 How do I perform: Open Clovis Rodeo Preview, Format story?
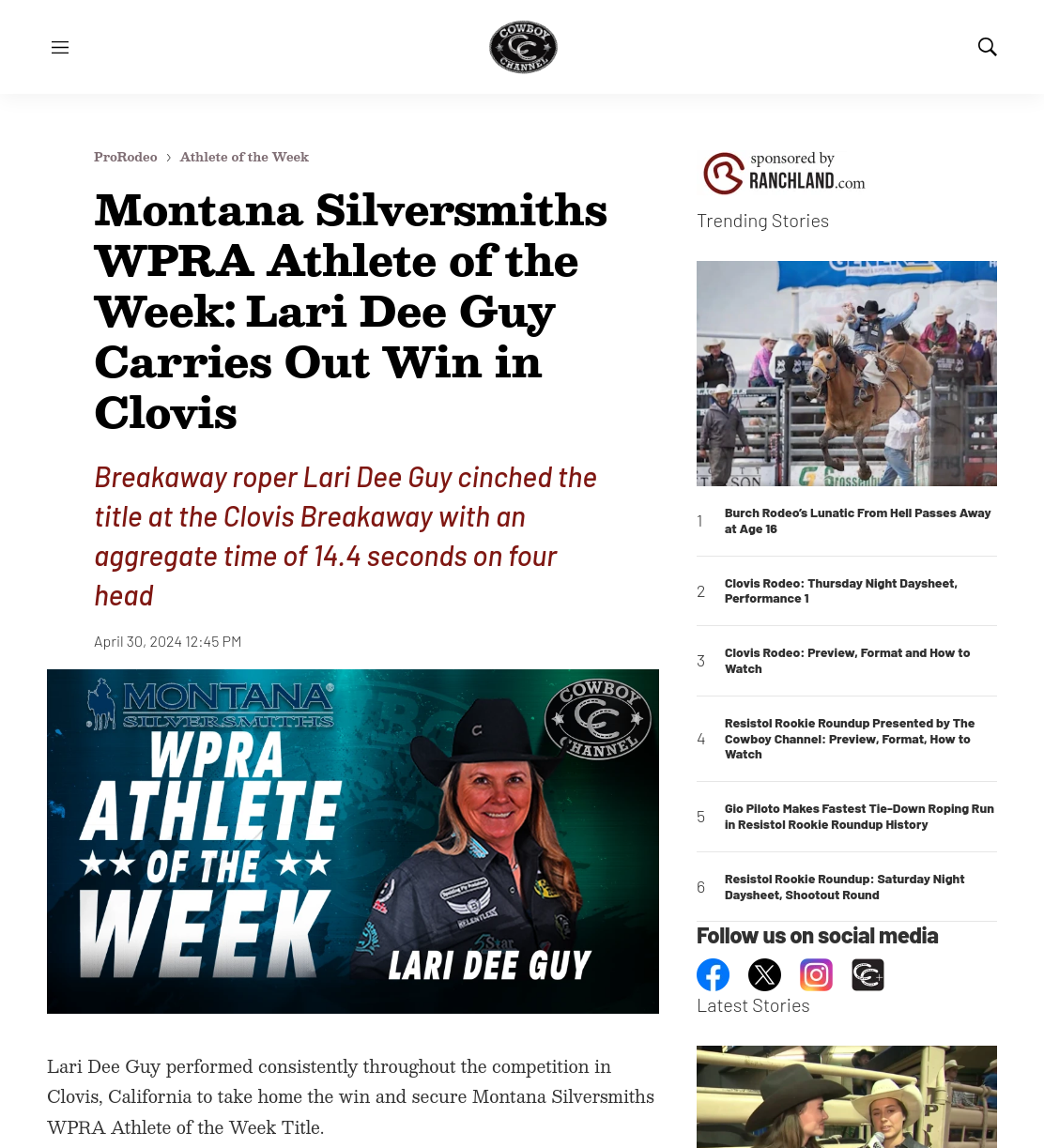click(x=847, y=661)
